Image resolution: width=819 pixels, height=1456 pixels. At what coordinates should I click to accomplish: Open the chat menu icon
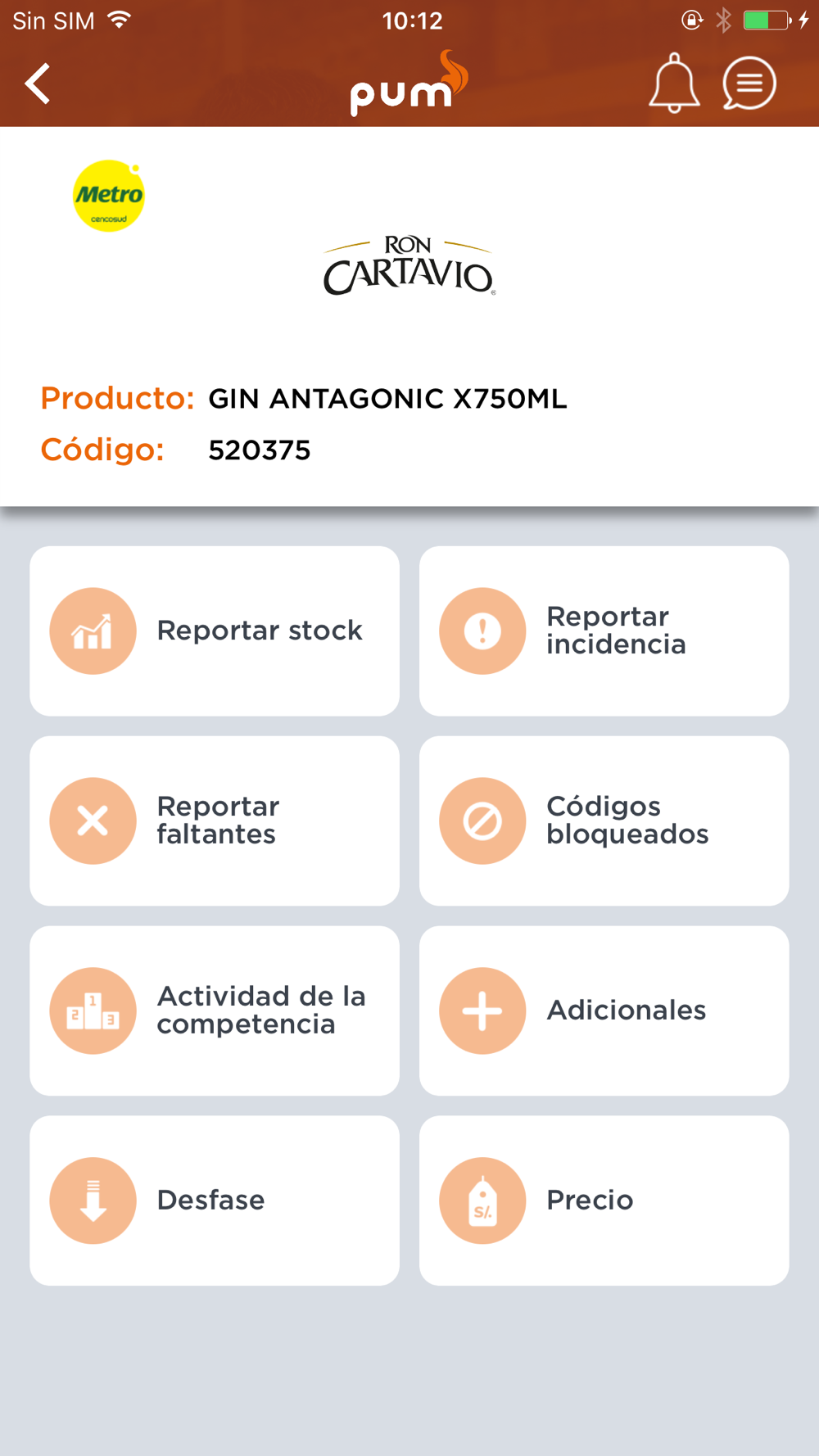[x=749, y=84]
